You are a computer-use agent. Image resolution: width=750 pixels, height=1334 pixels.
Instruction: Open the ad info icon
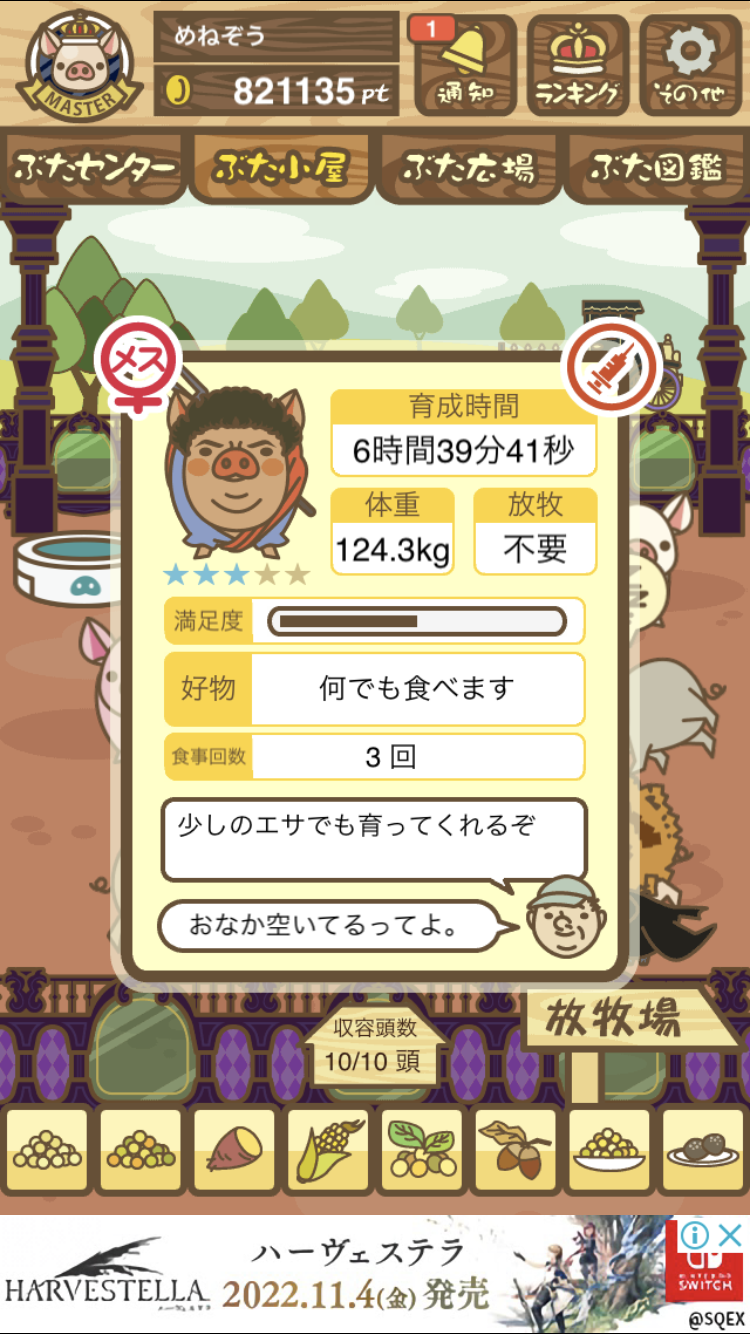pos(696,1233)
